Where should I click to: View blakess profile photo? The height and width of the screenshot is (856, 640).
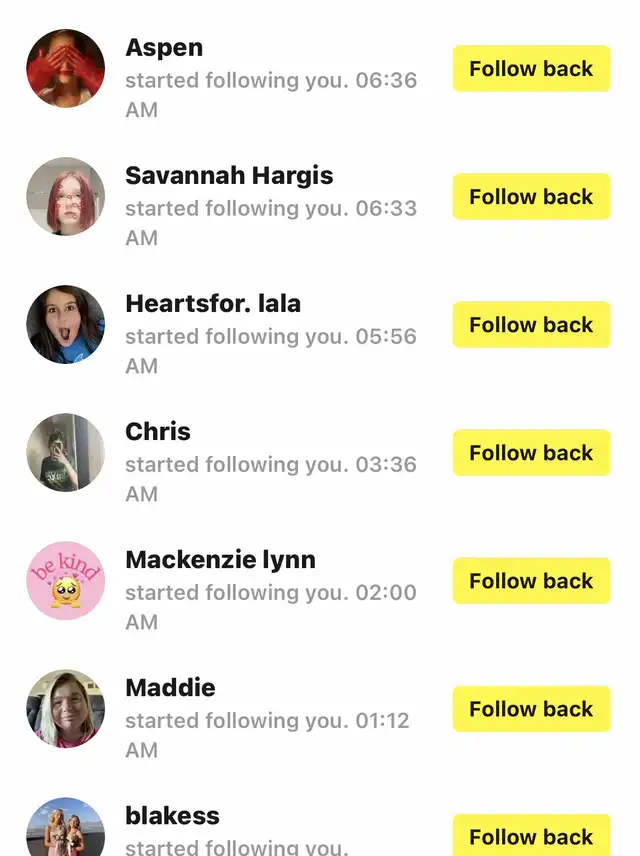coord(65,830)
